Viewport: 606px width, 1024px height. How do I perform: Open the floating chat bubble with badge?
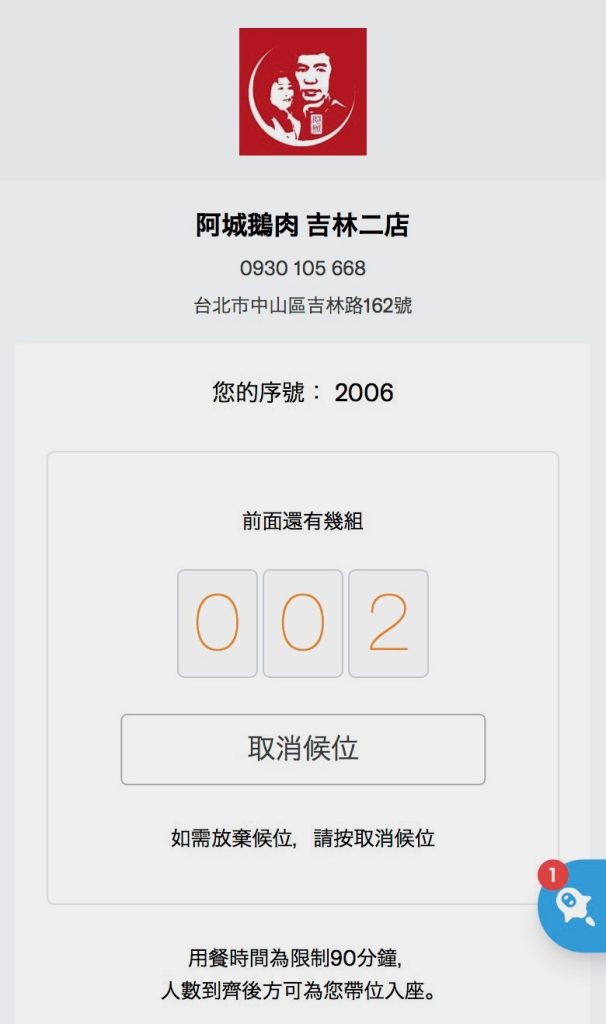point(575,907)
